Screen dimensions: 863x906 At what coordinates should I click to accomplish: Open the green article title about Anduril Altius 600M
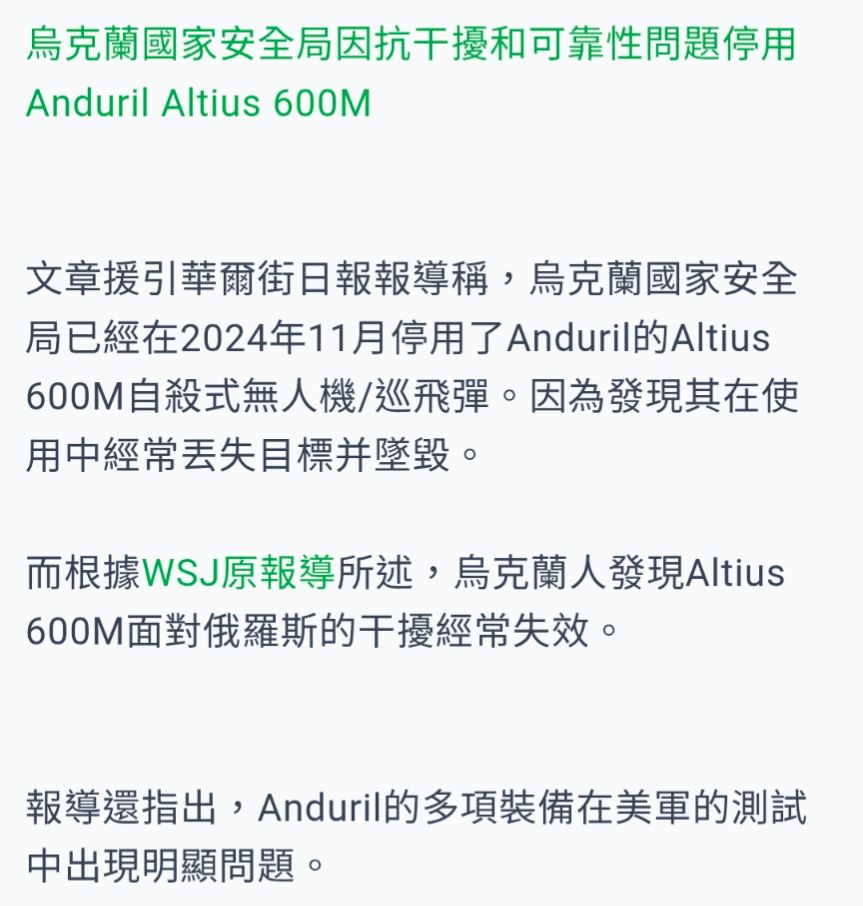point(410,47)
